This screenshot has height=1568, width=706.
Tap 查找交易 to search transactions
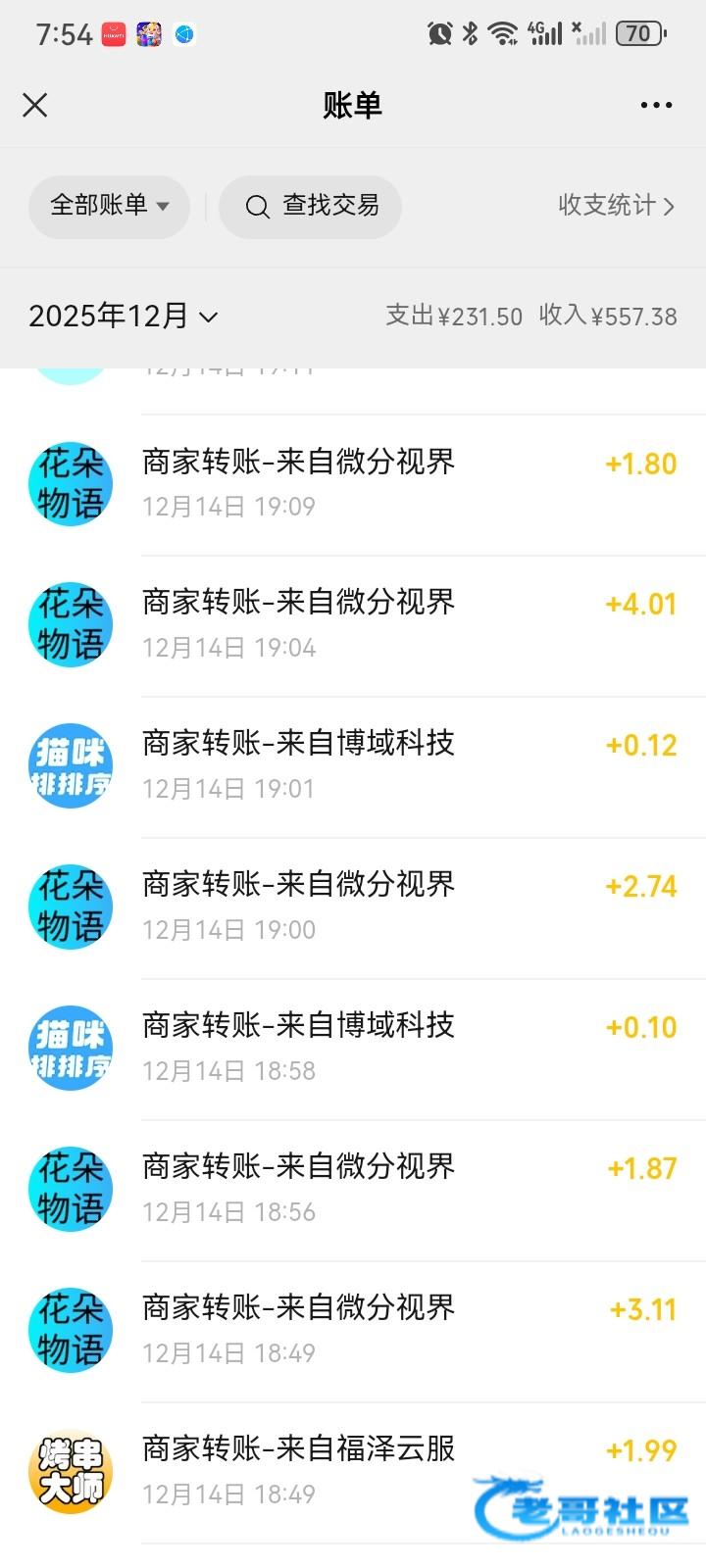pyautogui.click(x=311, y=206)
